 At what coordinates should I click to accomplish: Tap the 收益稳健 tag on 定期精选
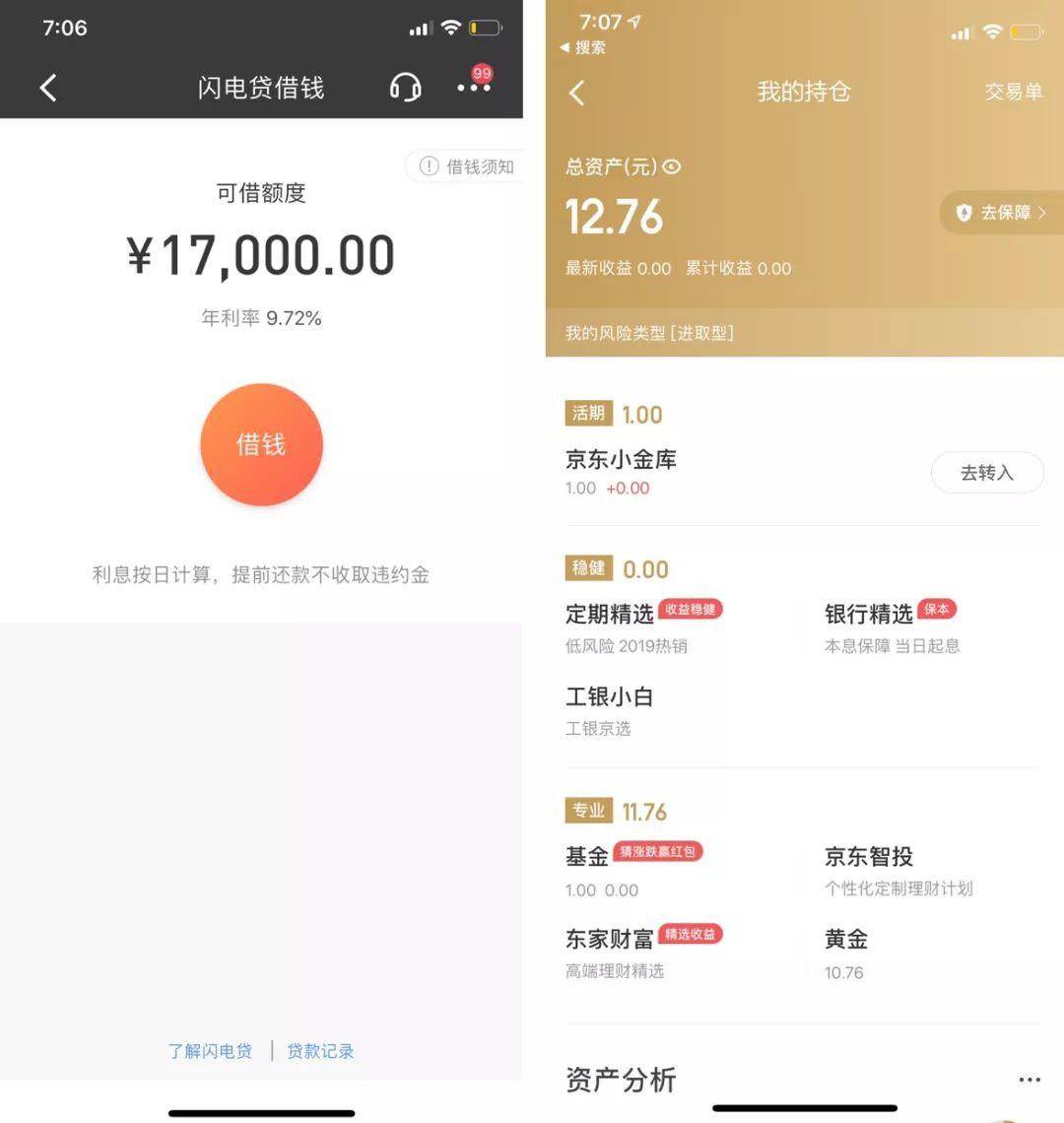[x=690, y=611]
